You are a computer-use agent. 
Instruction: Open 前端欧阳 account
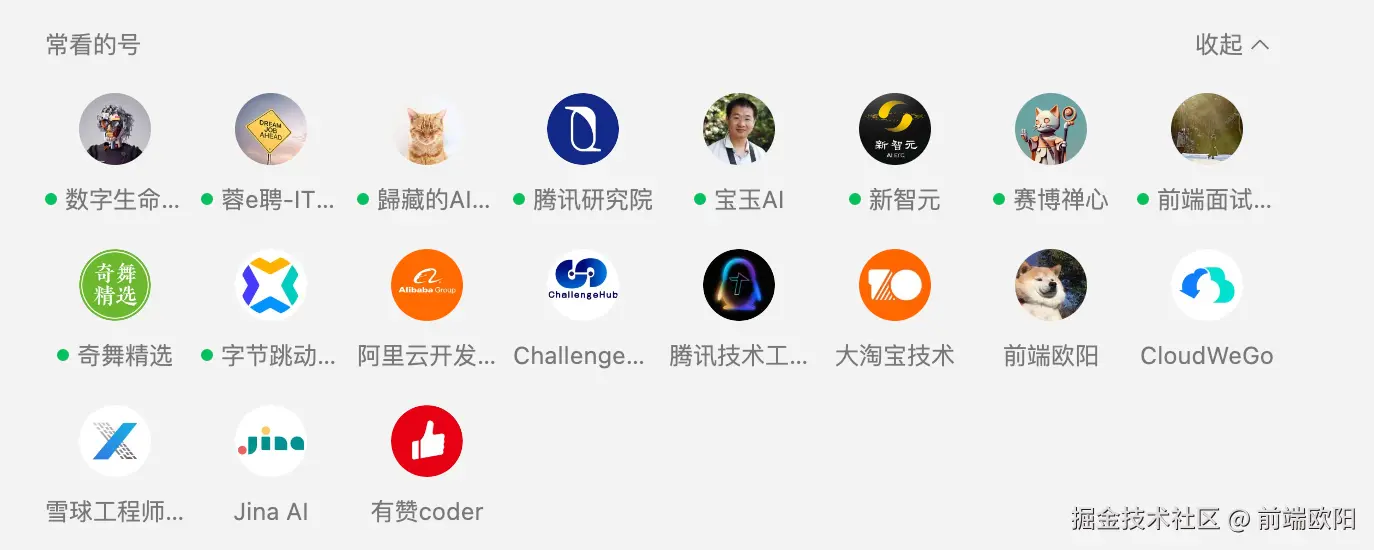(1051, 285)
